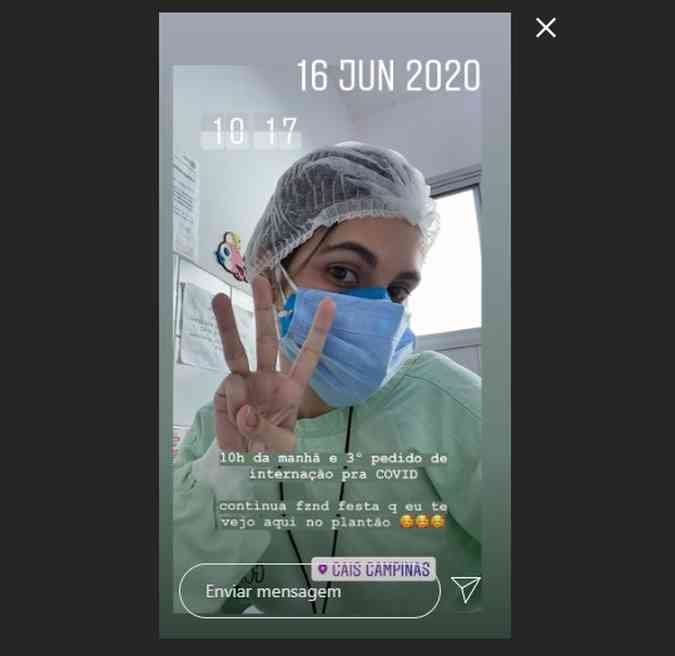The image size is (675, 656).
Task: Tap the Enviar mensagem field
Action: [x=309, y=591]
